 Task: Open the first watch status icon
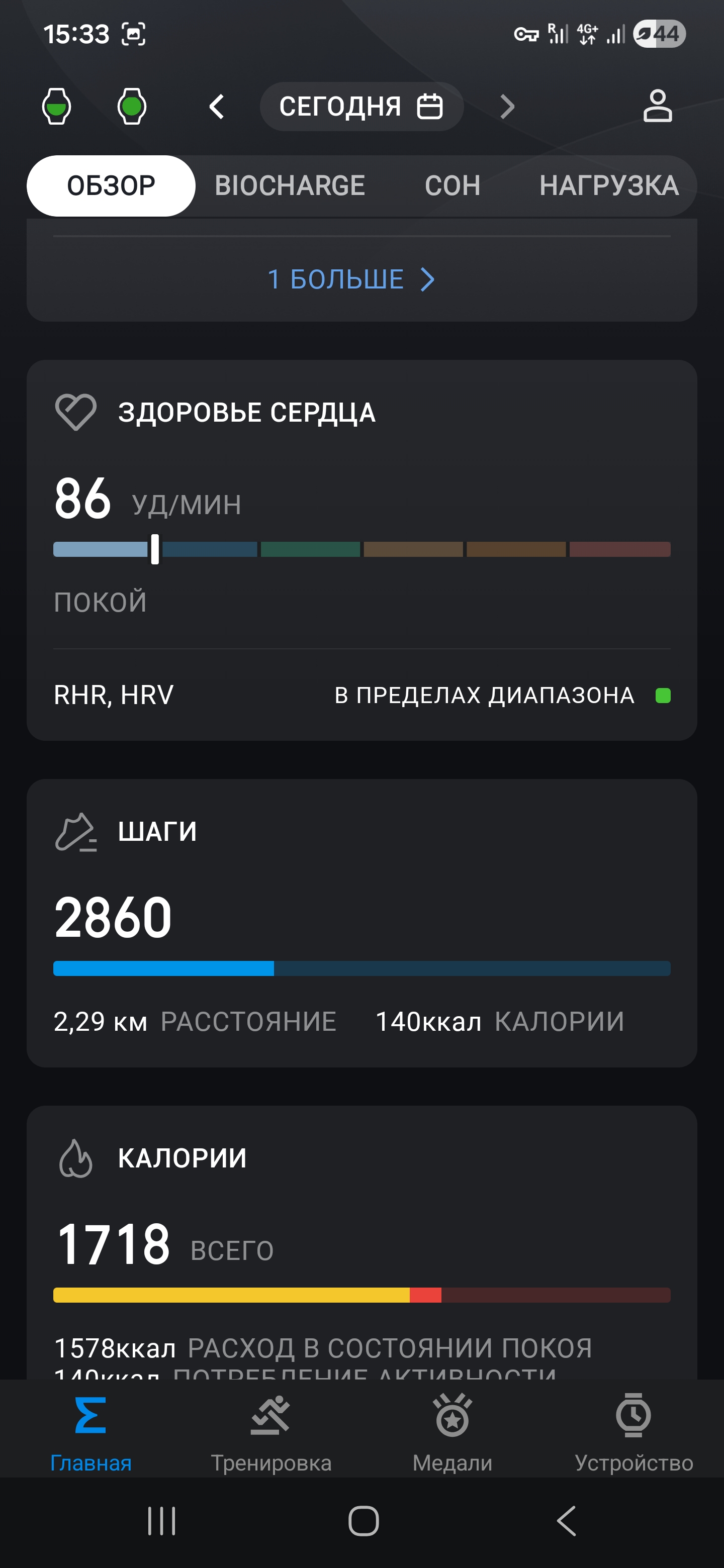click(57, 107)
